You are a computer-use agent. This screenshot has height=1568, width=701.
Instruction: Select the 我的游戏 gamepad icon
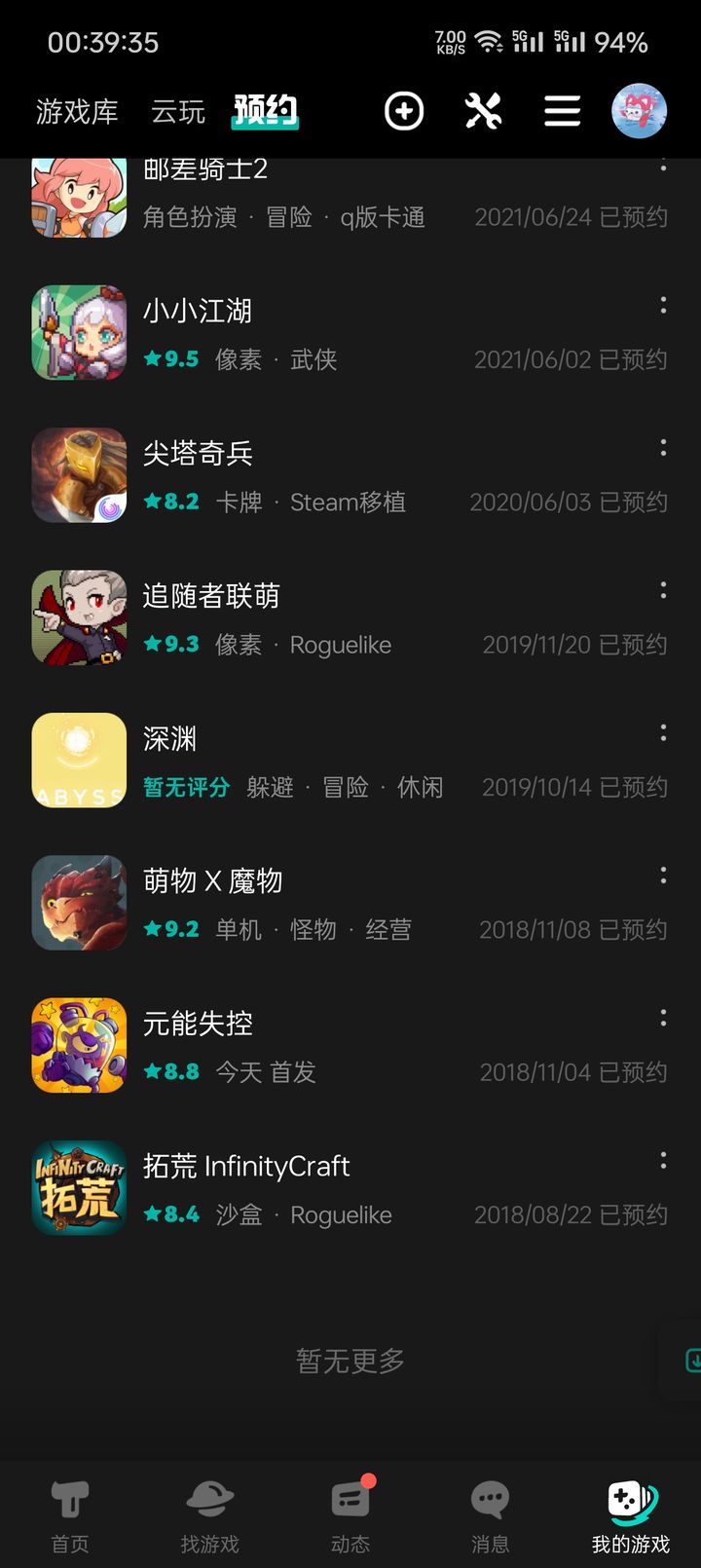tap(629, 1505)
